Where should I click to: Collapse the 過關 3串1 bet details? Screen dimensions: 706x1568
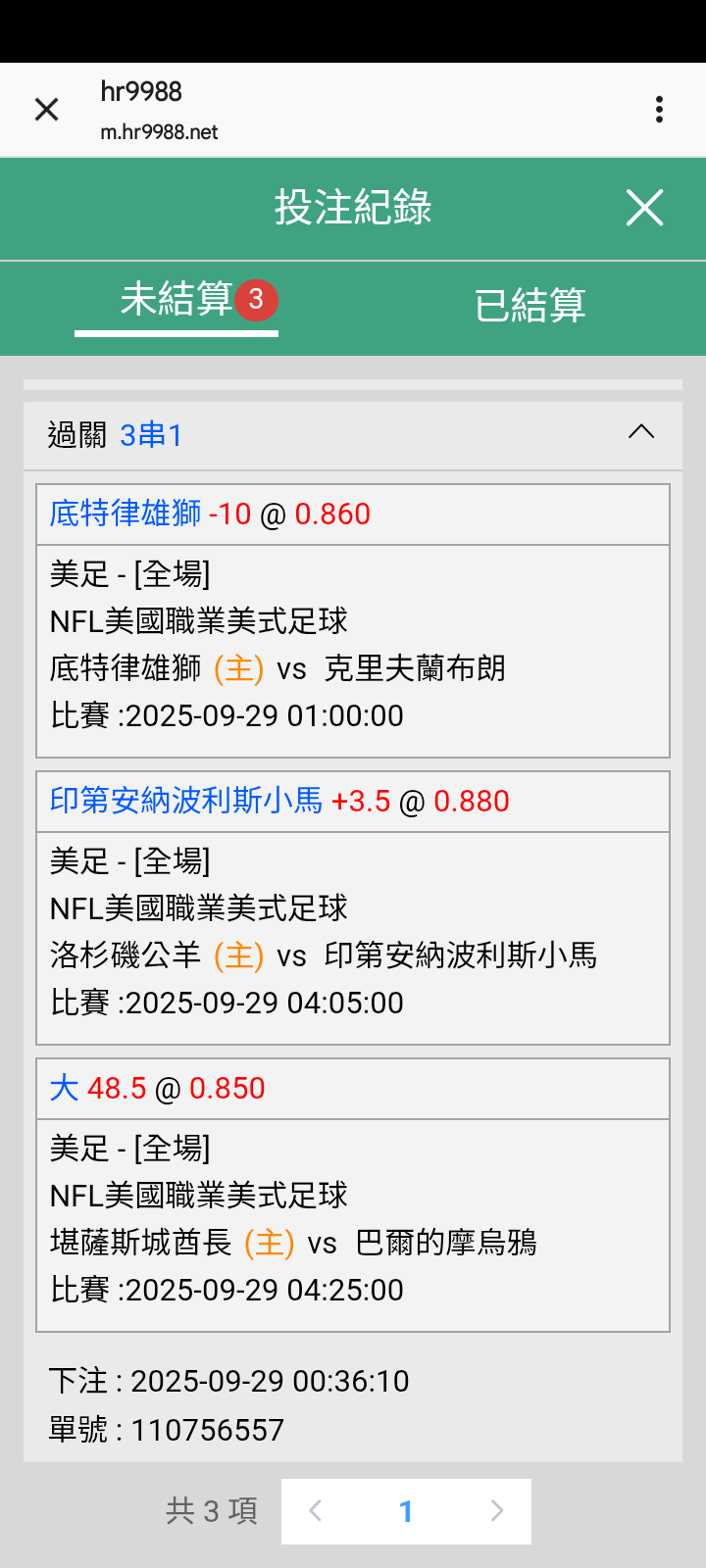point(641,432)
